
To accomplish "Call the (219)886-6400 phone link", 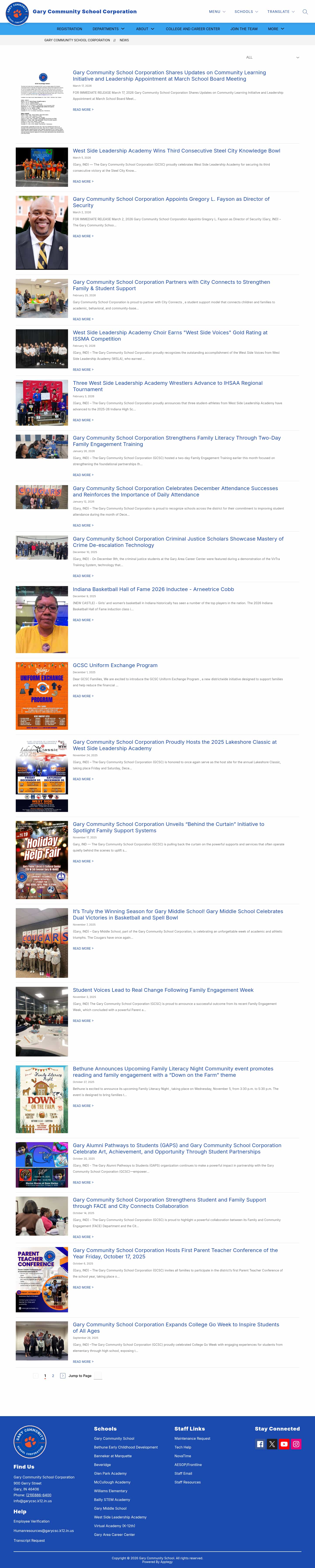I will tap(38, 1495).
